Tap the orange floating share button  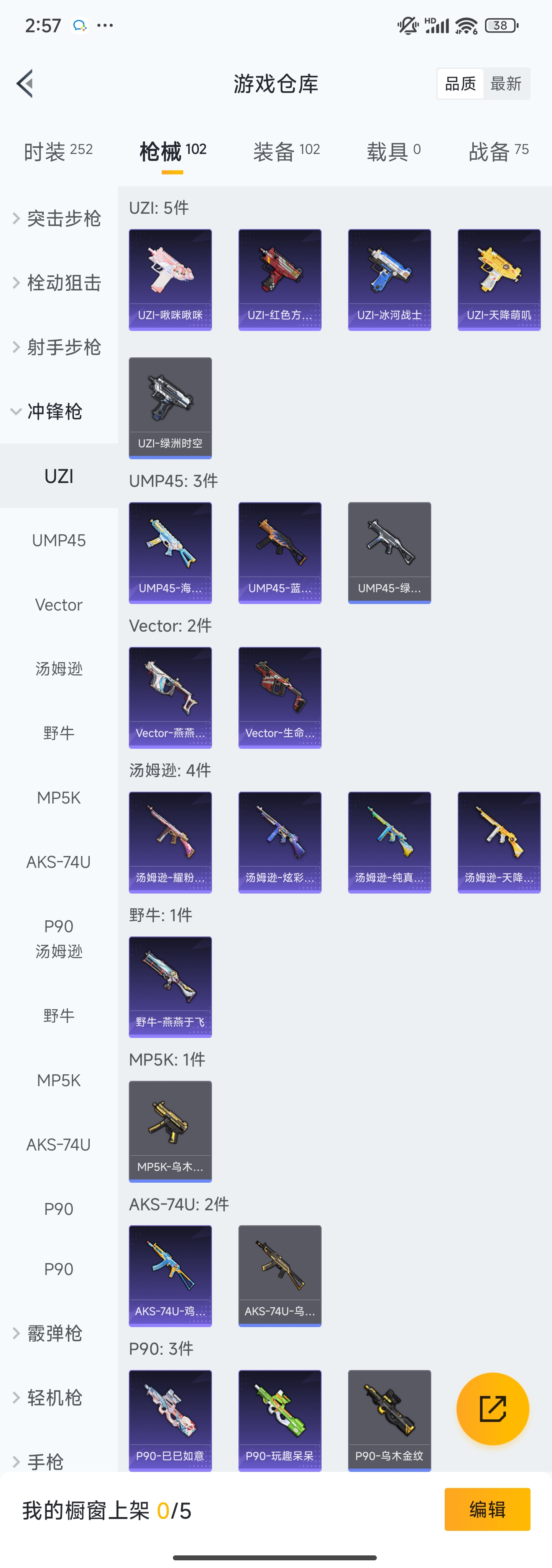click(492, 1409)
